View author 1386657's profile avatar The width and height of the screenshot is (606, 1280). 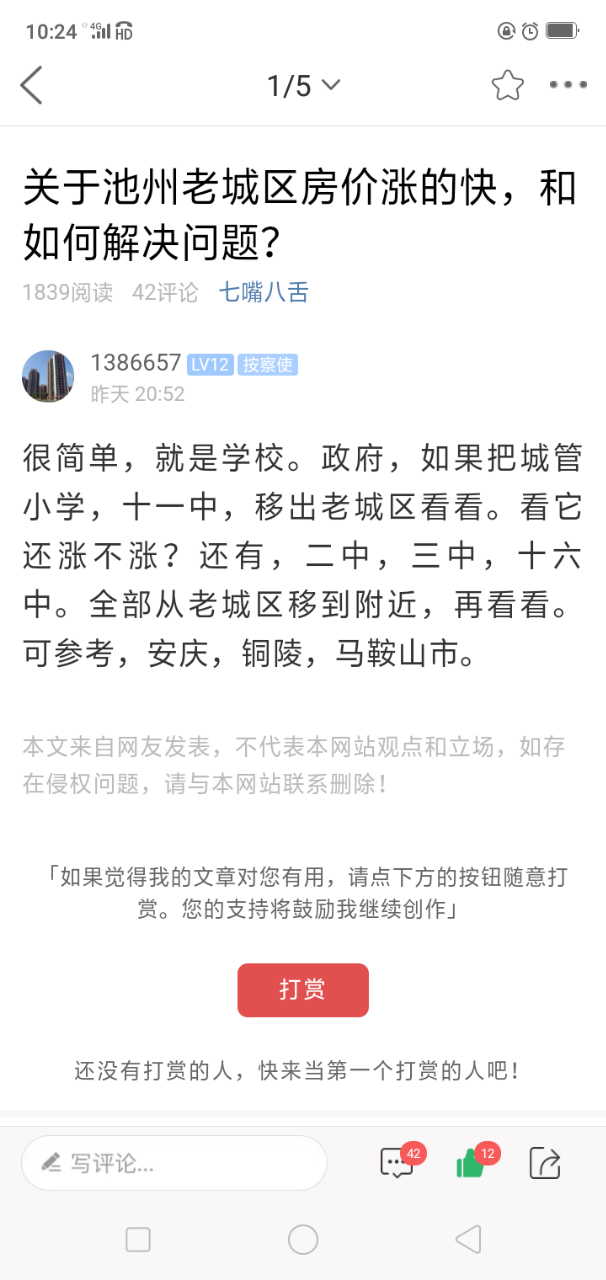tap(48, 377)
